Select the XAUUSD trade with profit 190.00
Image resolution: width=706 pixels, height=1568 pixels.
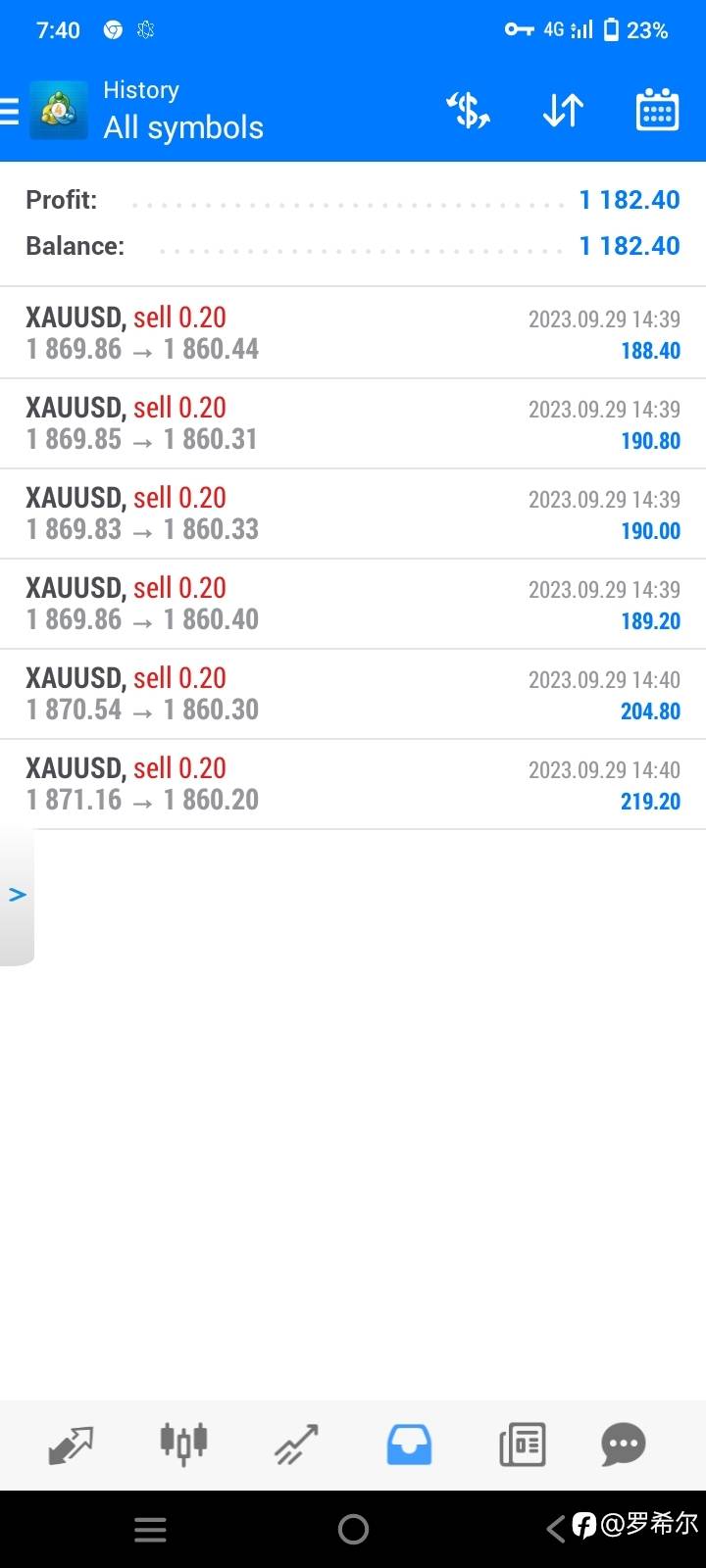coord(353,514)
